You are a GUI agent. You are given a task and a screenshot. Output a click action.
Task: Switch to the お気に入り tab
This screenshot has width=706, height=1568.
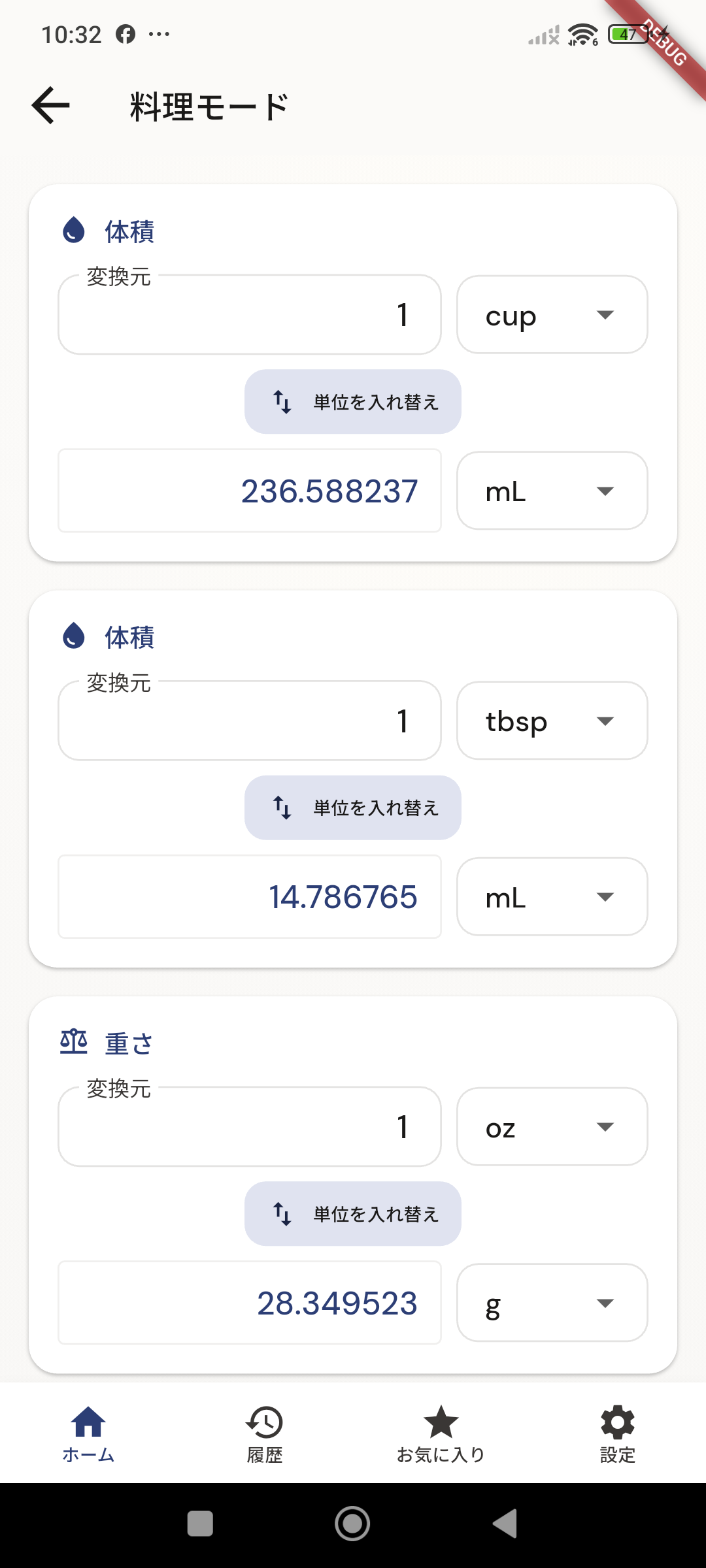(441, 1434)
